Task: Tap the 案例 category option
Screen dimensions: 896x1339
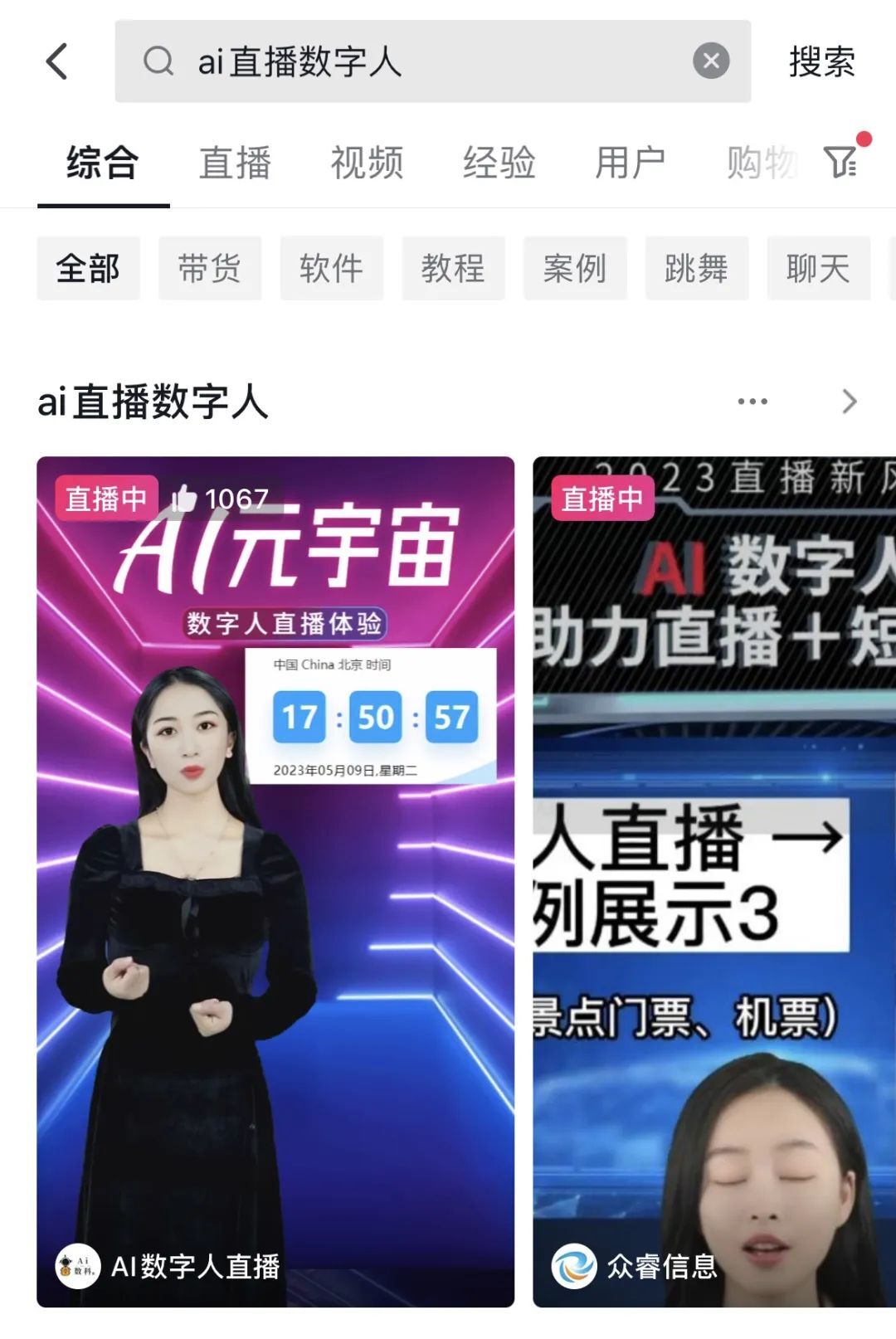Action: point(575,268)
